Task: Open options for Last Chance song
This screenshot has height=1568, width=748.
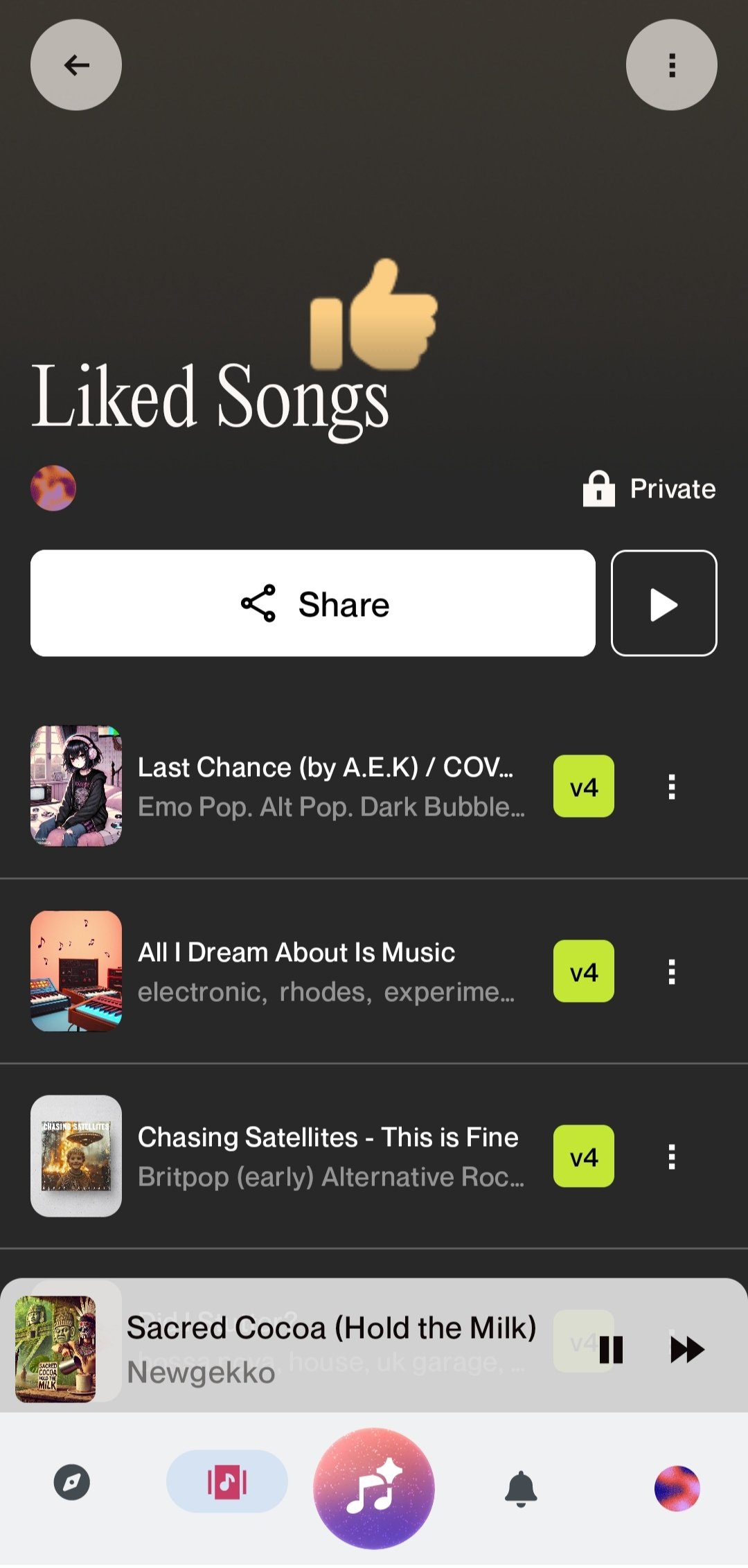Action: [x=671, y=787]
